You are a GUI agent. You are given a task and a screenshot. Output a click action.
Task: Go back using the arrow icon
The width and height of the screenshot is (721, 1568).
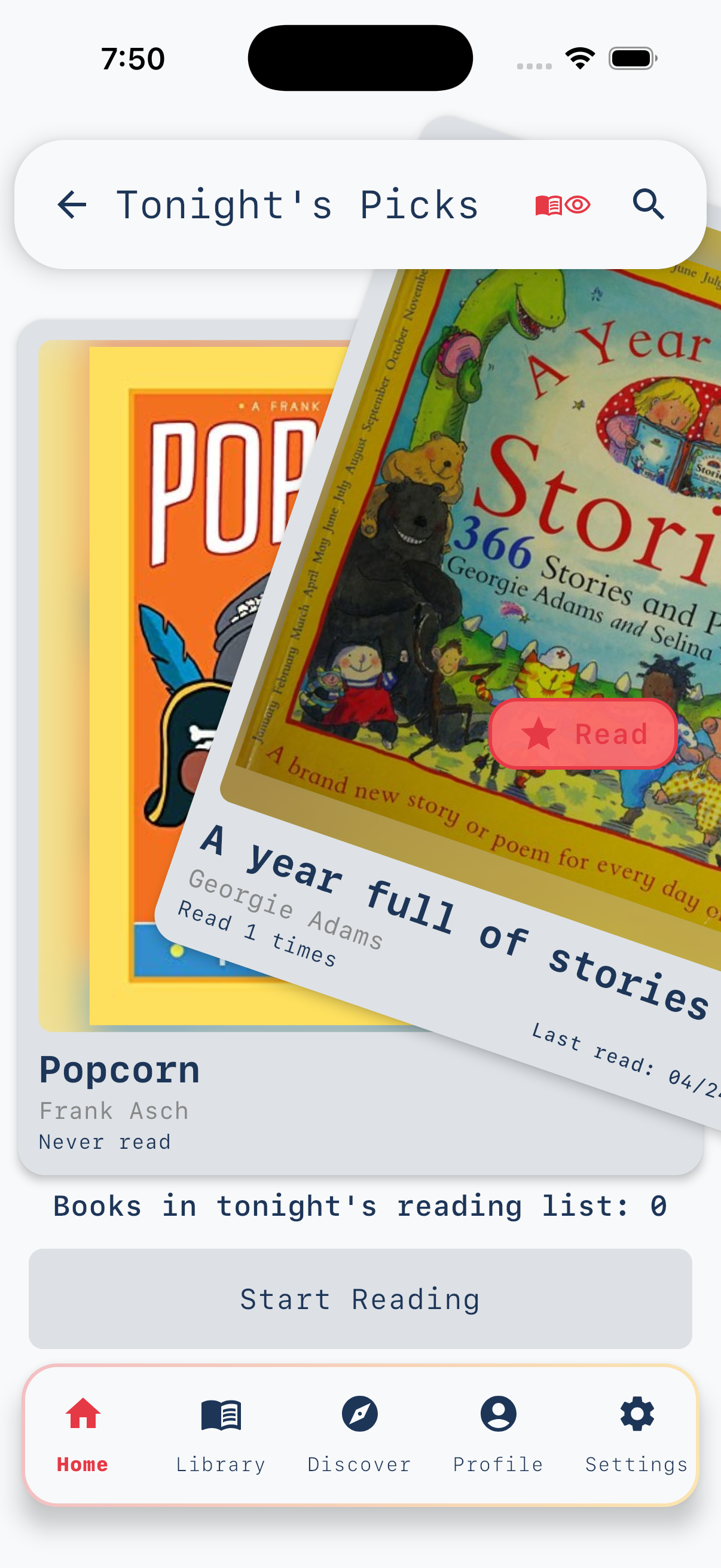tap(72, 205)
